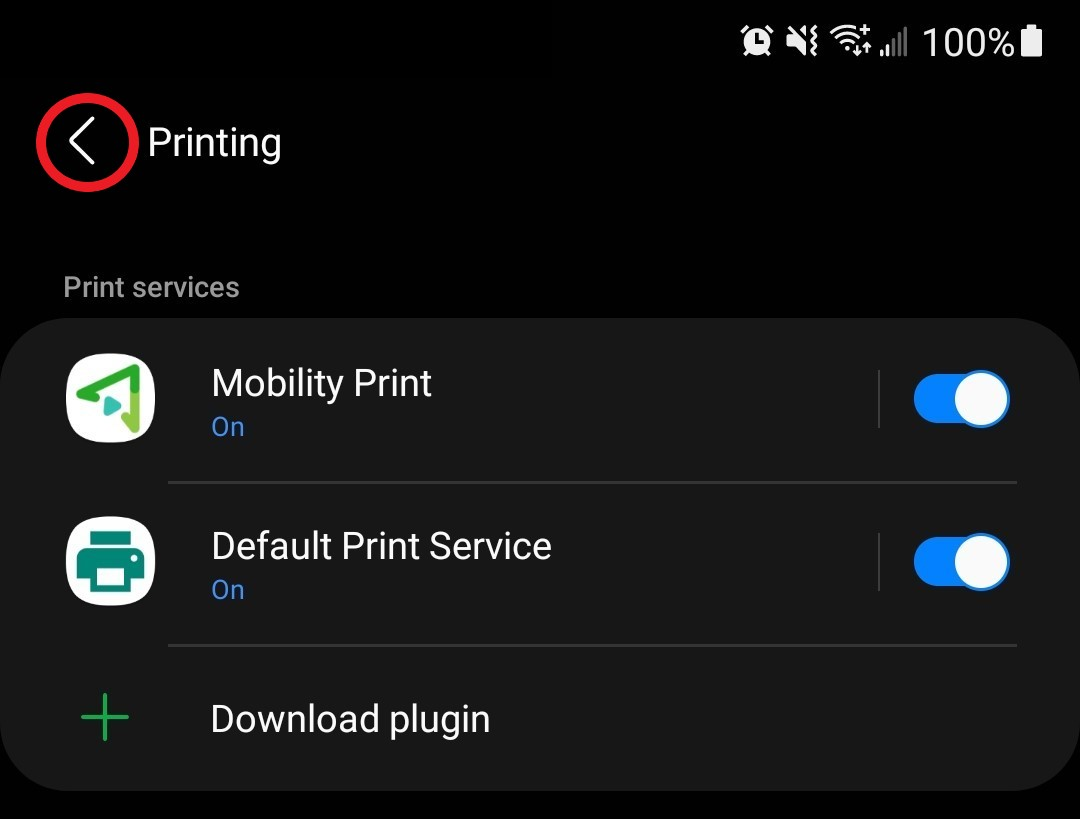The image size is (1080, 819).
Task: Disable the Default Print Service switch
Action: tap(960, 562)
